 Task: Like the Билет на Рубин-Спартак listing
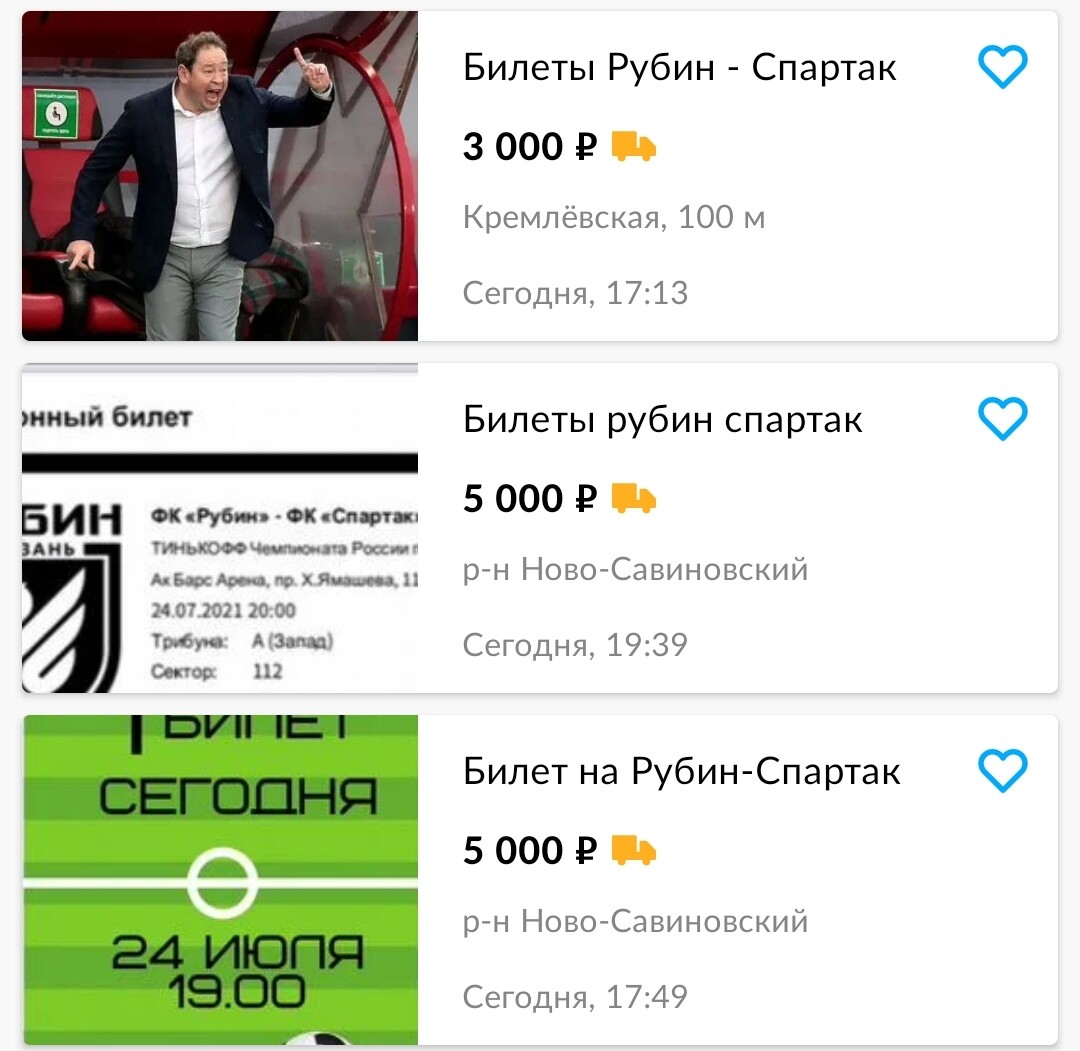[x=1002, y=771]
